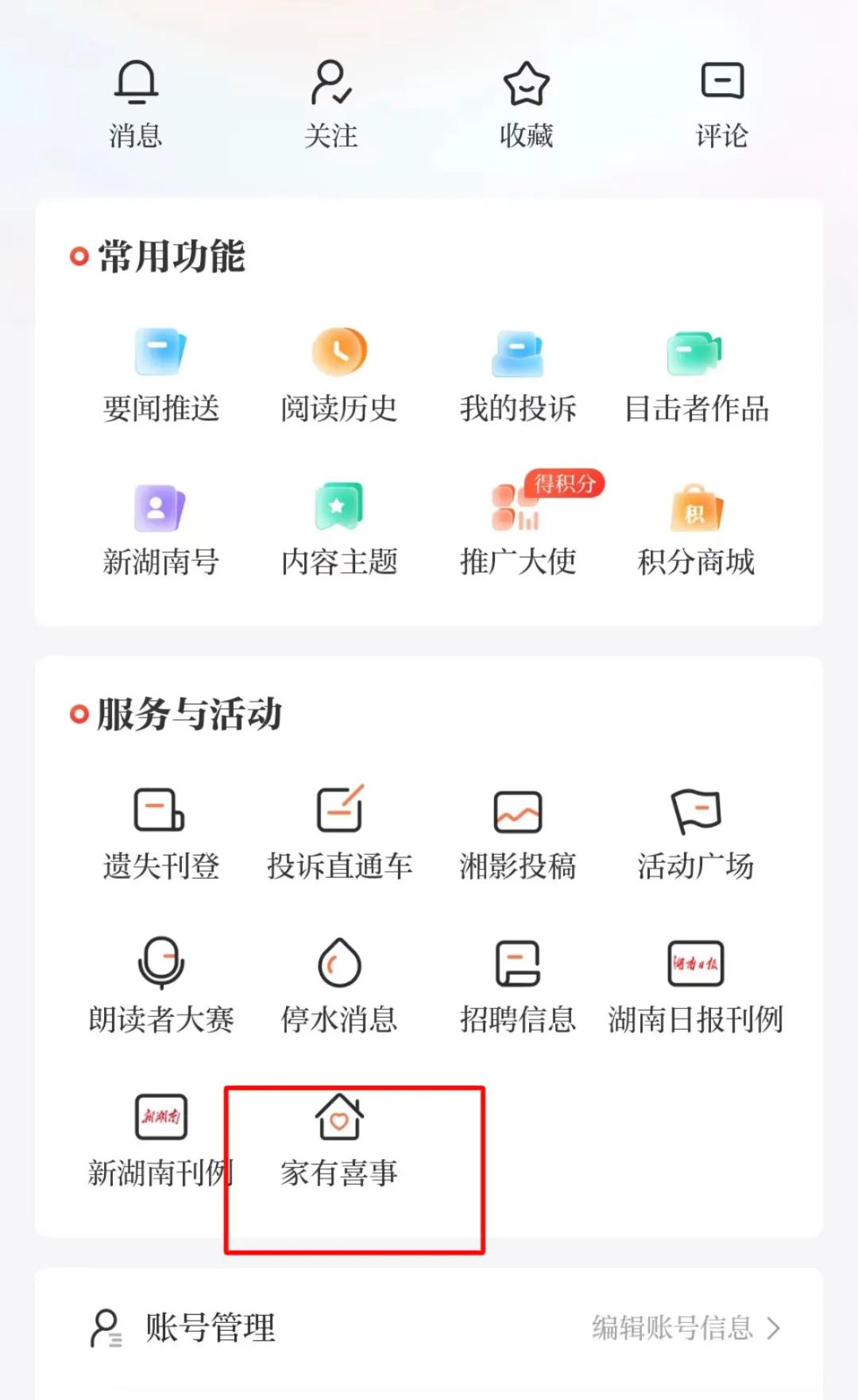Open 新湖南号
The image size is (858, 1400).
tap(160, 528)
